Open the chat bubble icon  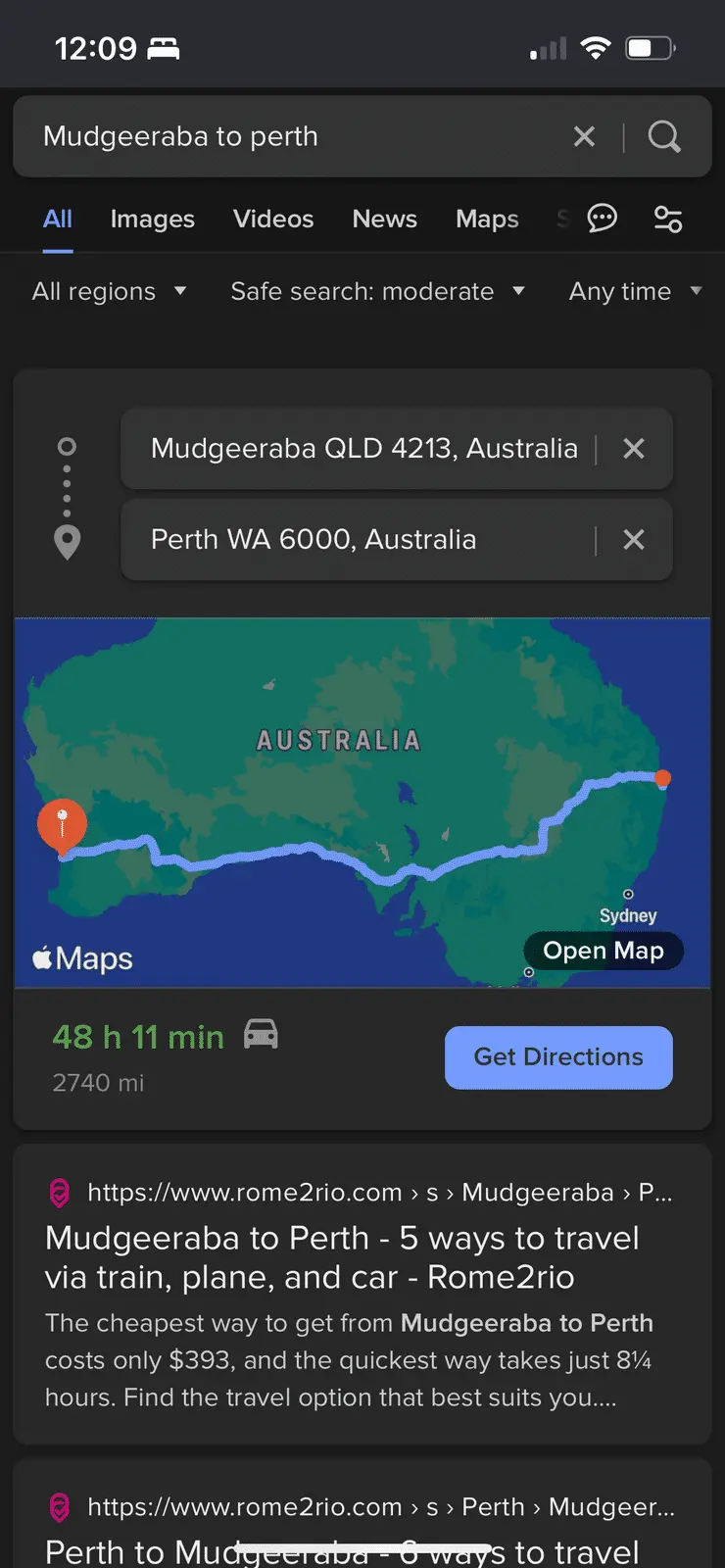coord(602,219)
